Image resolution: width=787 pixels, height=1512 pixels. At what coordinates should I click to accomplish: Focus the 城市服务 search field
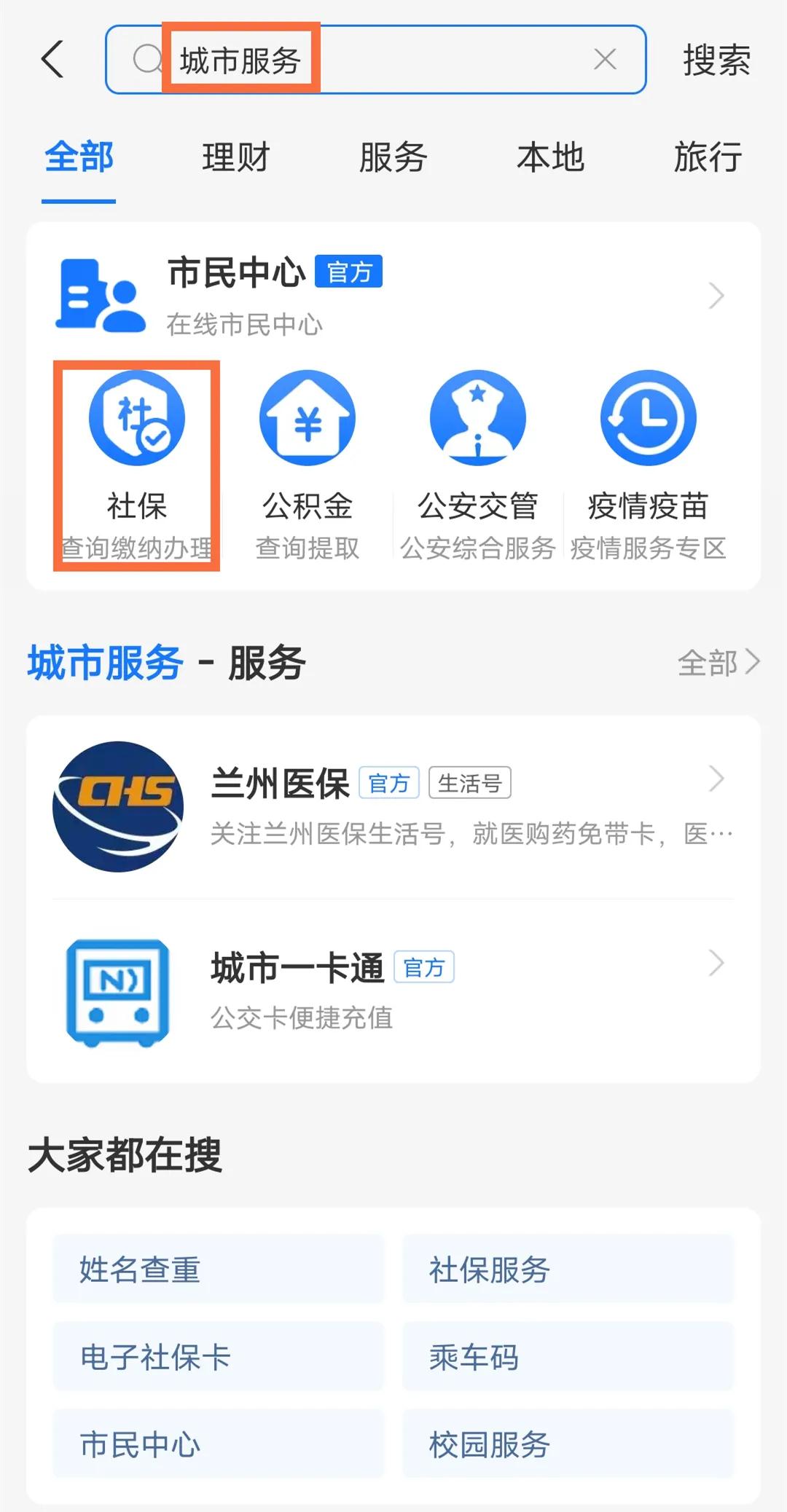(376, 60)
